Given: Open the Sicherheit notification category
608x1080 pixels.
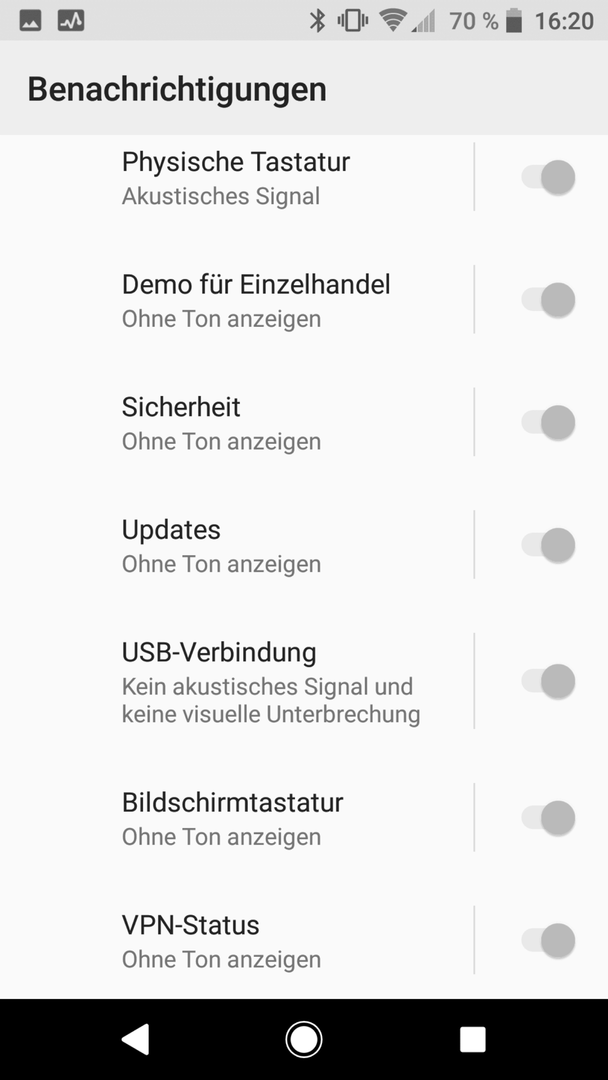Looking at the screenshot, I should point(237,422).
